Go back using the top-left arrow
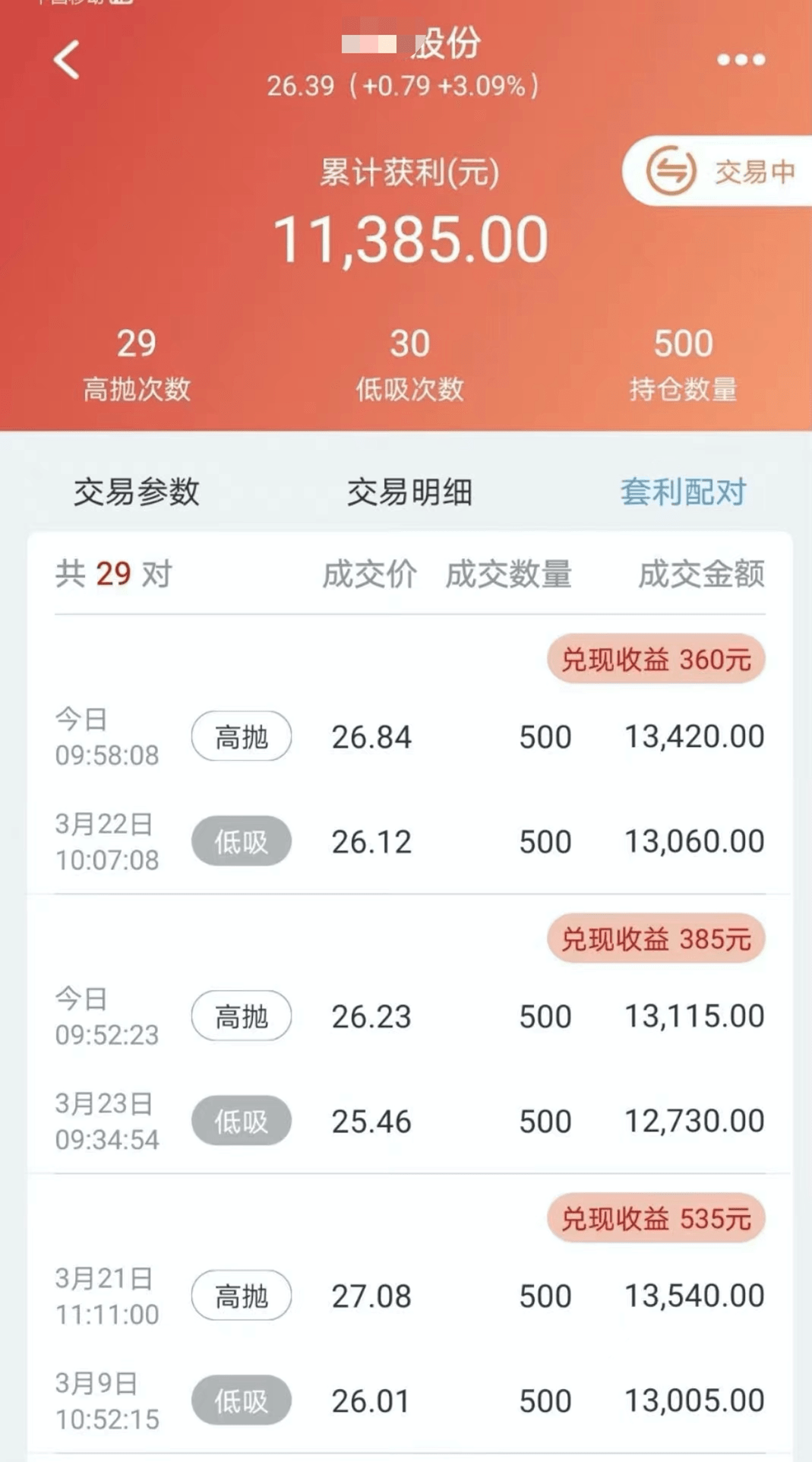Image resolution: width=812 pixels, height=1462 pixels. tap(67, 60)
